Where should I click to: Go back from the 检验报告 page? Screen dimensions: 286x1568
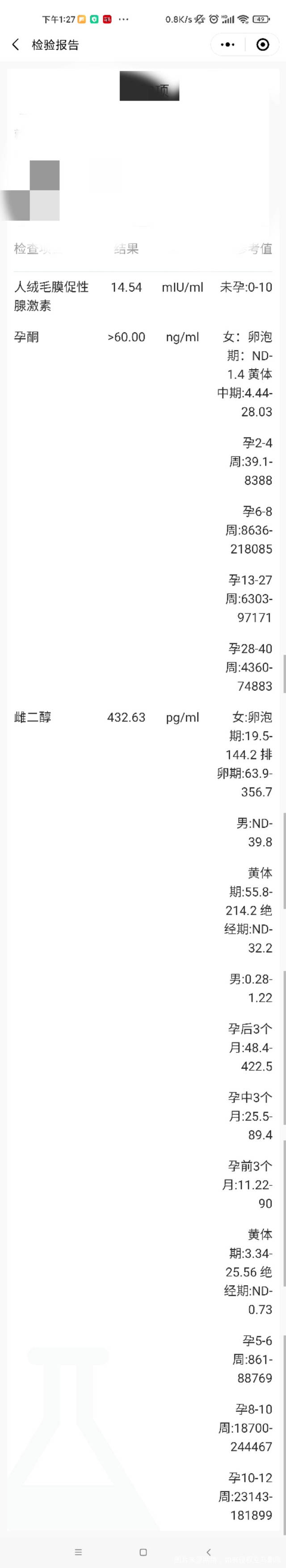(x=16, y=44)
